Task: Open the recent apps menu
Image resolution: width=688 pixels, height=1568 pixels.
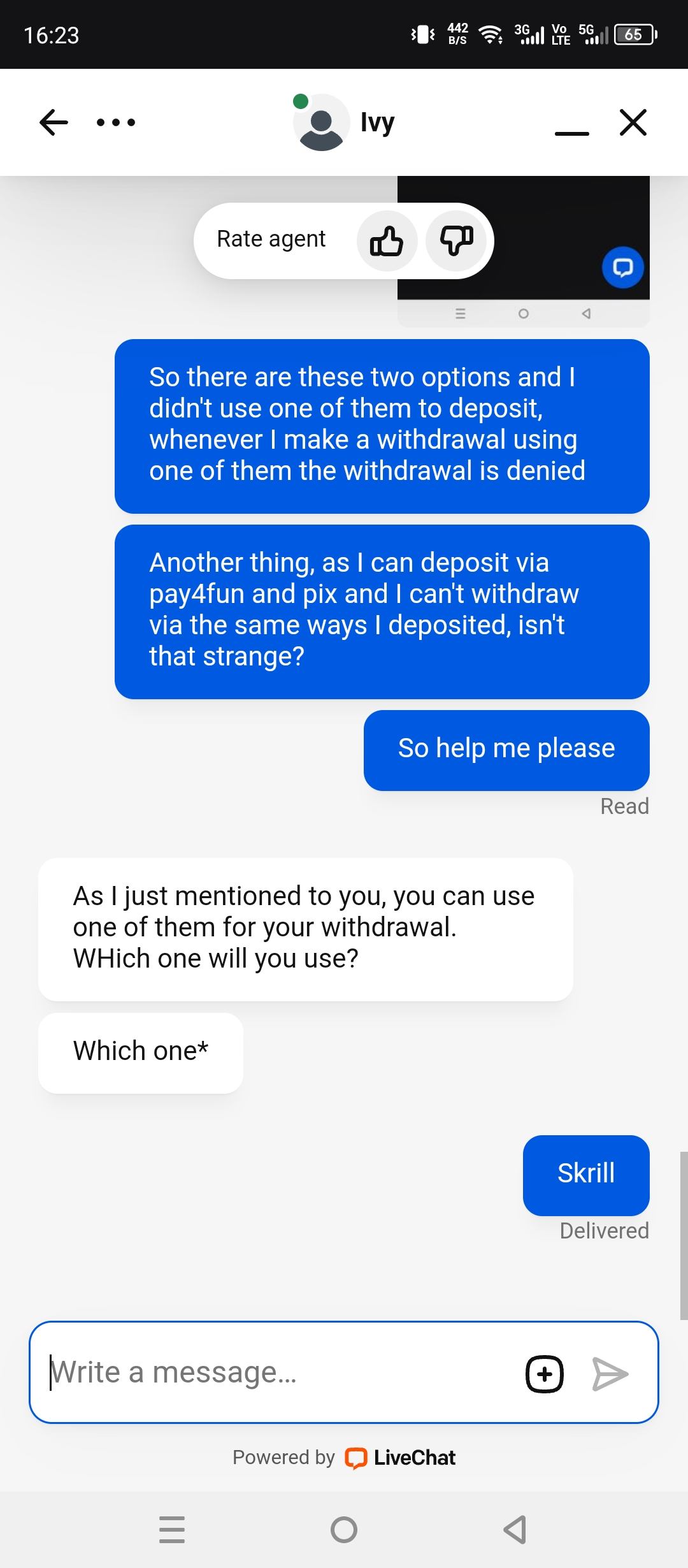Action: (x=172, y=1529)
